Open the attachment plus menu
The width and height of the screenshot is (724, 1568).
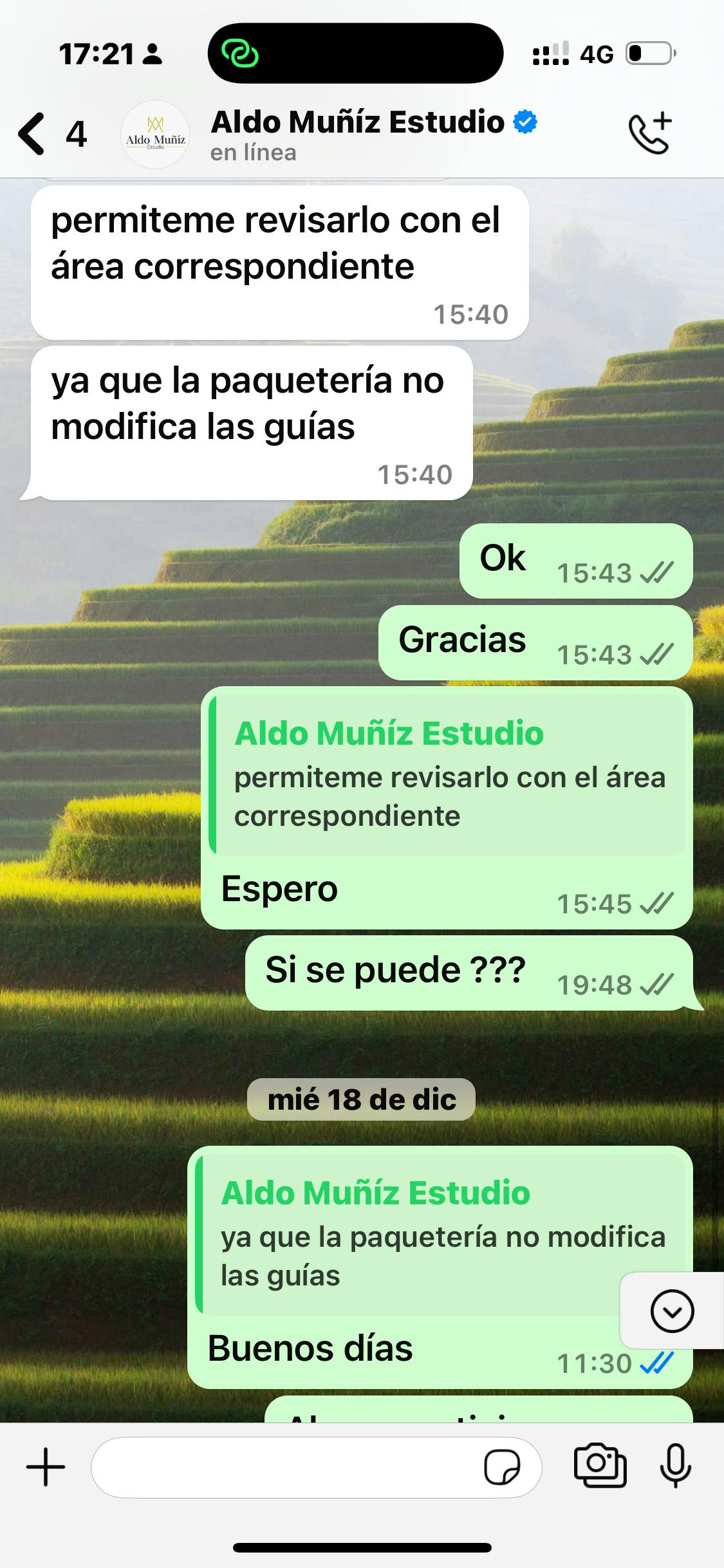[46, 1468]
